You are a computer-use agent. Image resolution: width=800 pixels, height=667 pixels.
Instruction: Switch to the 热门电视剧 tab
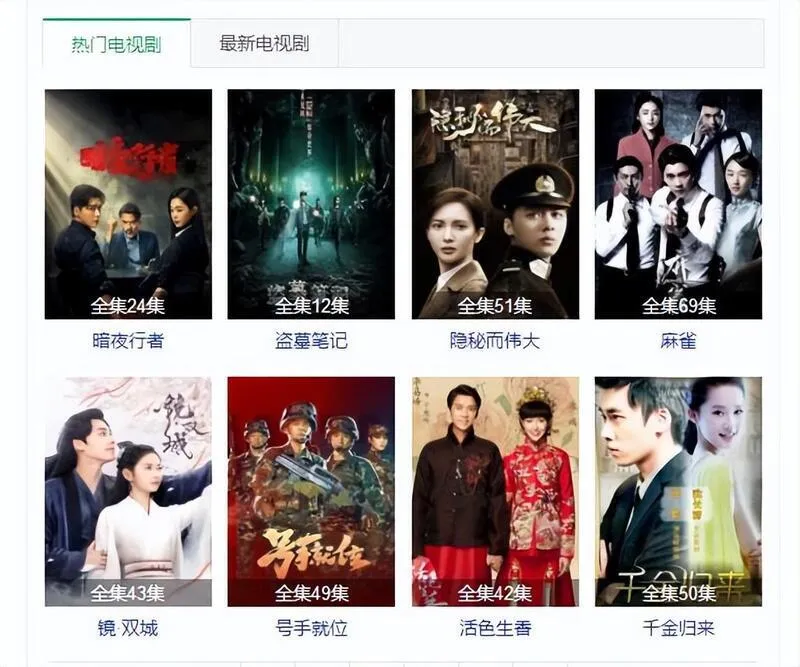[x=116, y=44]
